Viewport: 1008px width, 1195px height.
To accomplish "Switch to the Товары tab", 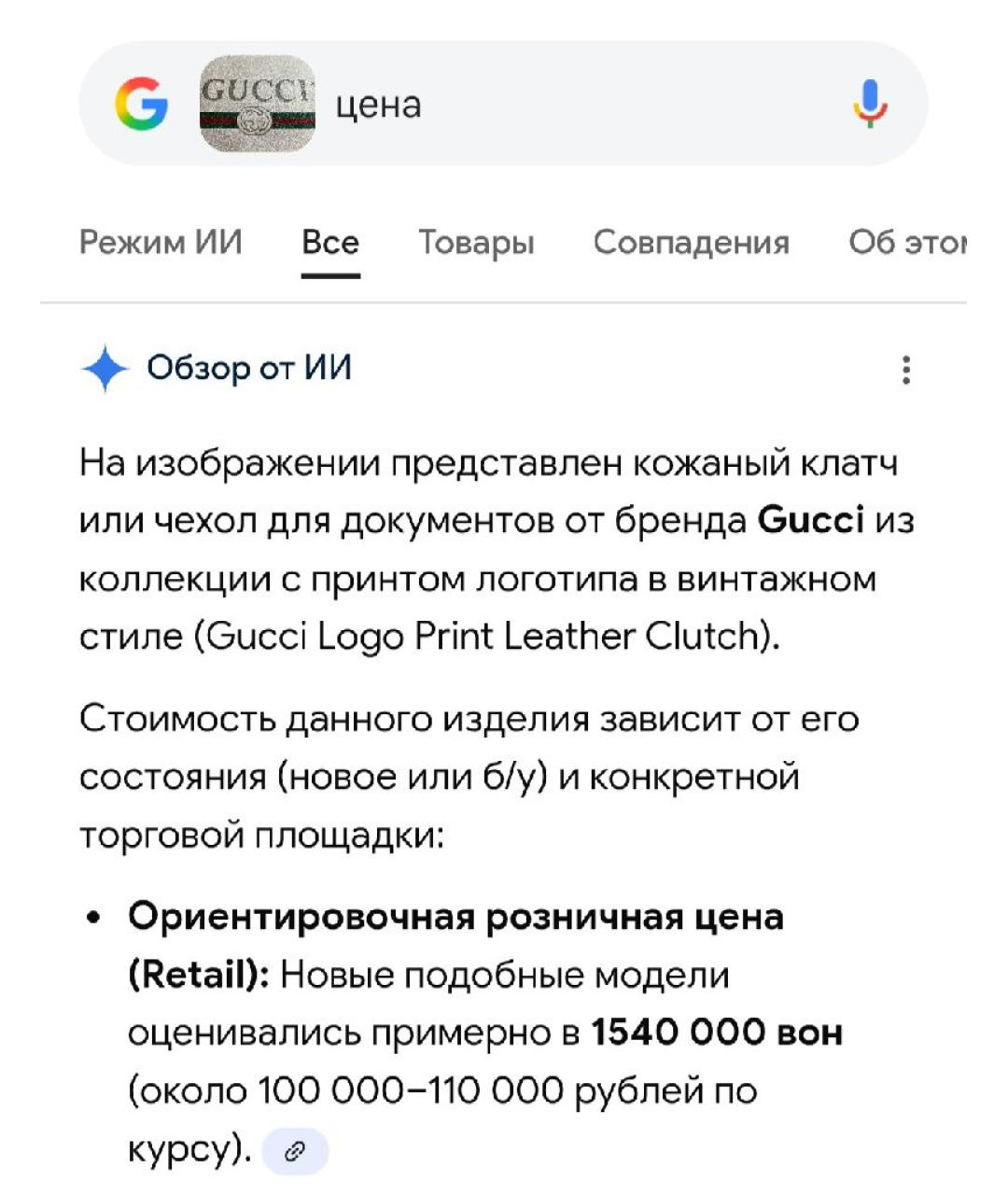I will (477, 243).
